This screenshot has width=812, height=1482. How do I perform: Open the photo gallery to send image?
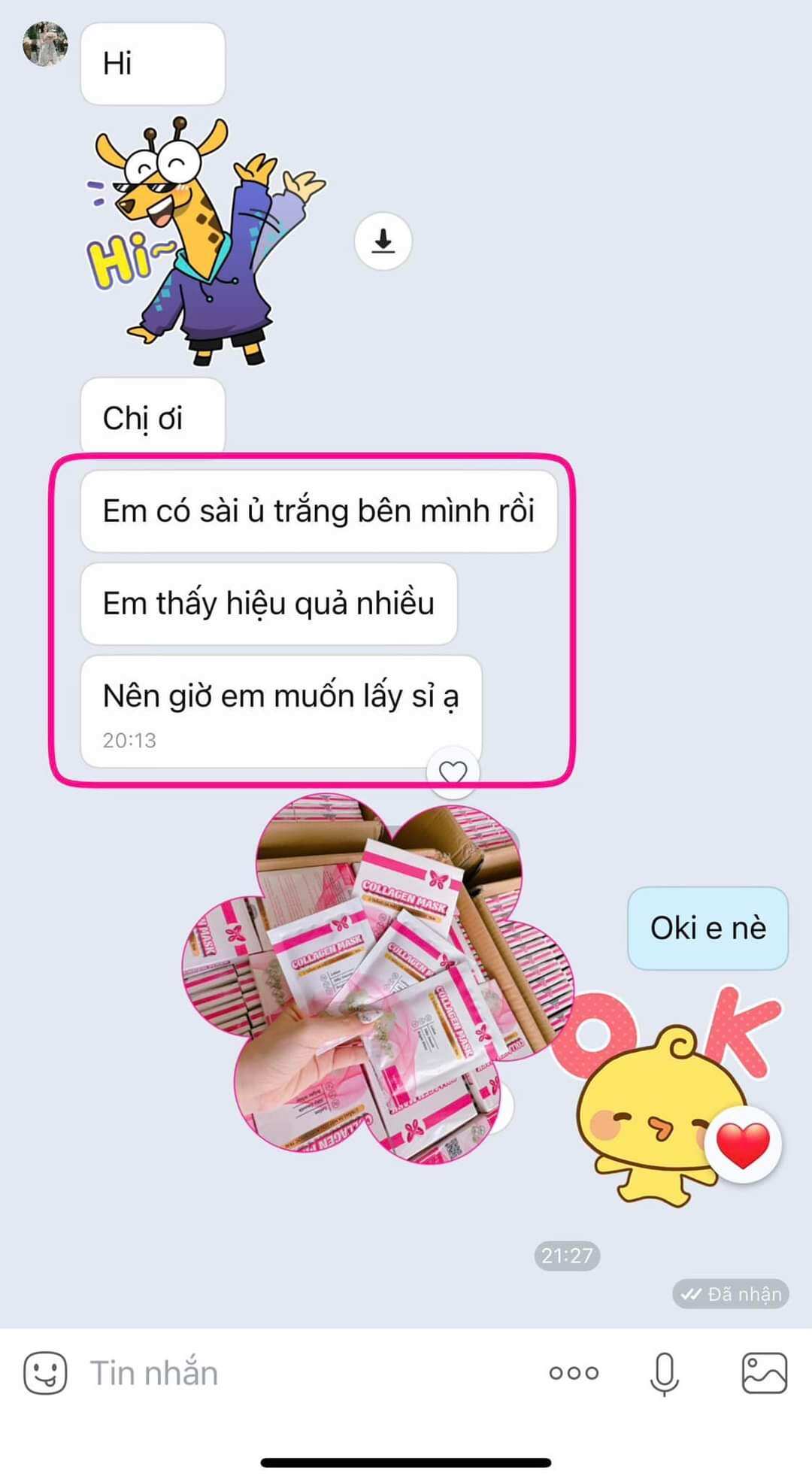tap(764, 1373)
